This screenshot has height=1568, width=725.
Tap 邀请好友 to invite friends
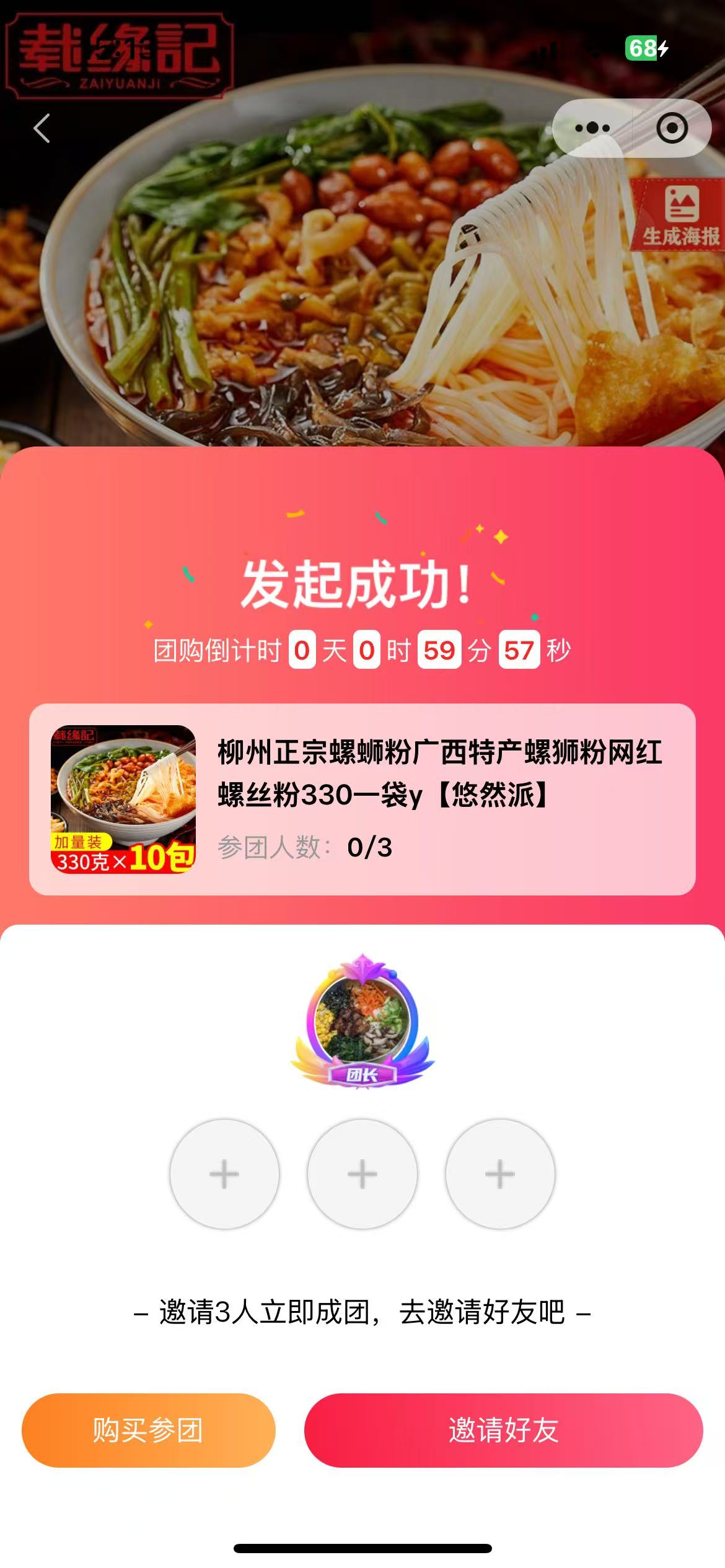[503, 1430]
